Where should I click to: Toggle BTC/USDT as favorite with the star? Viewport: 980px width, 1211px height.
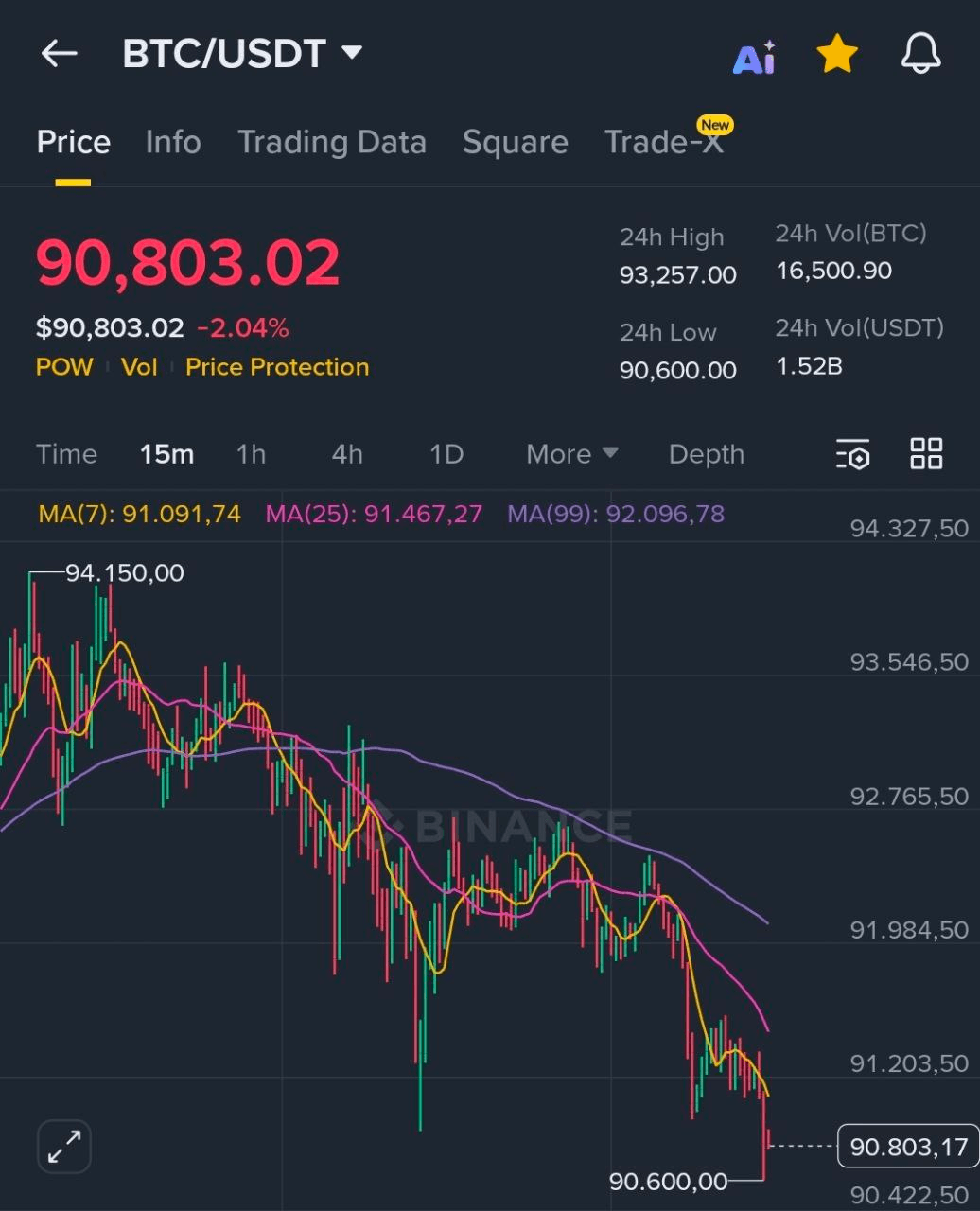[836, 55]
